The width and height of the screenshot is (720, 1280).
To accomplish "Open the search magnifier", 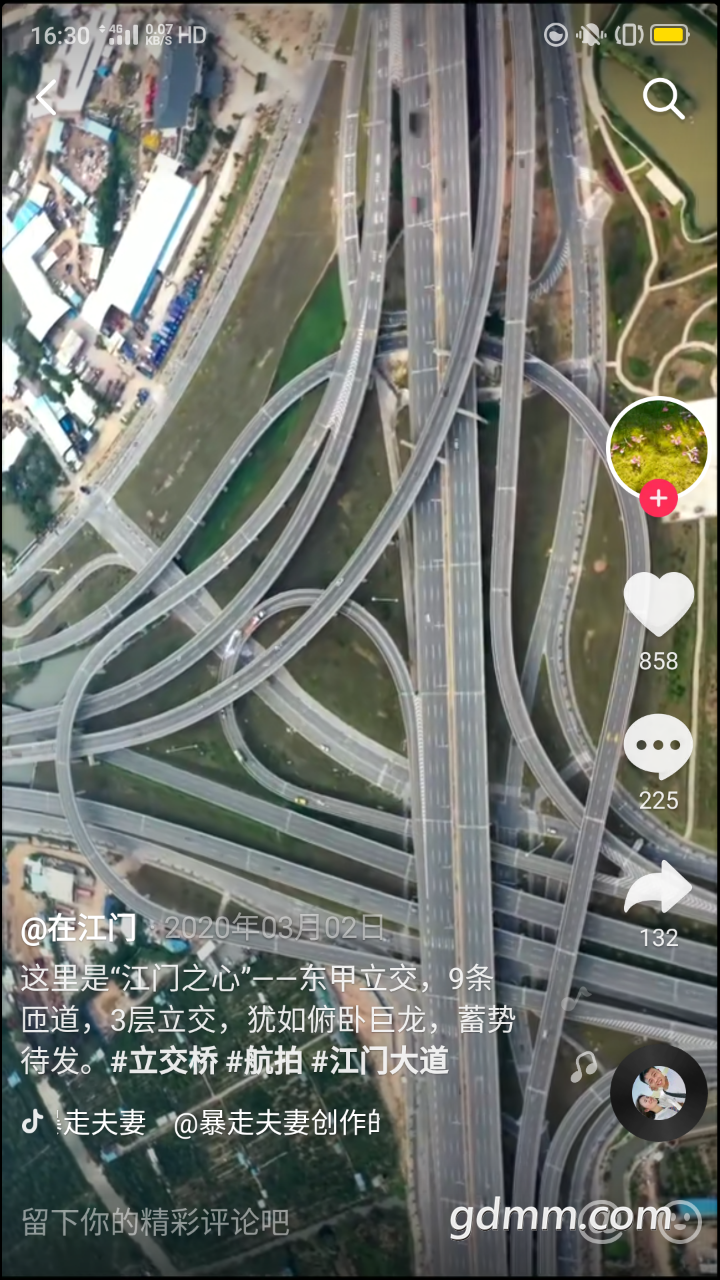I will click(x=663, y=99).
